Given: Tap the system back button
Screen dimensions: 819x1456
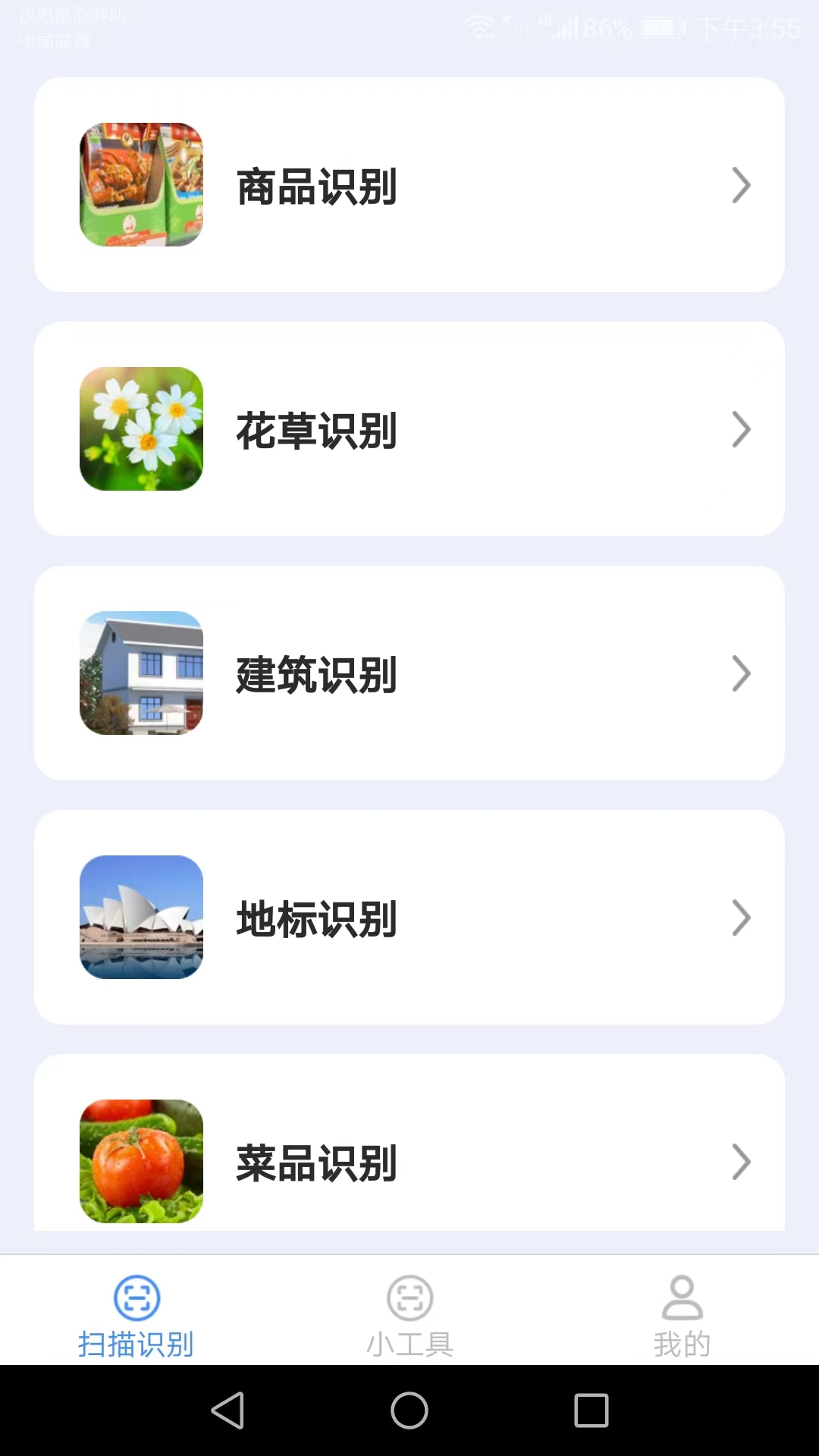Looking at the screenshot, I should 227,1410.
